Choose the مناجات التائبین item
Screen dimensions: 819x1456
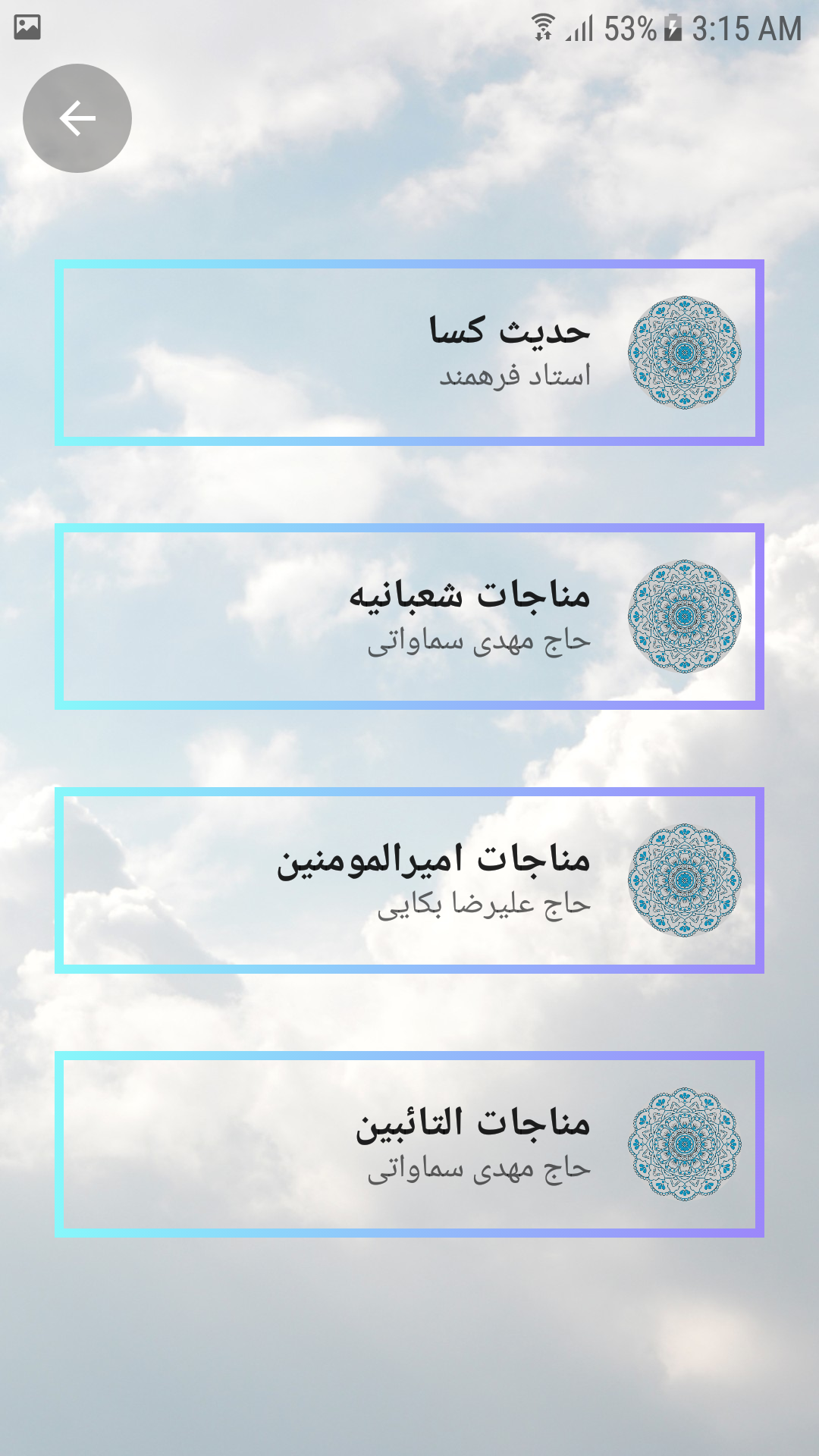point(409,1144)
